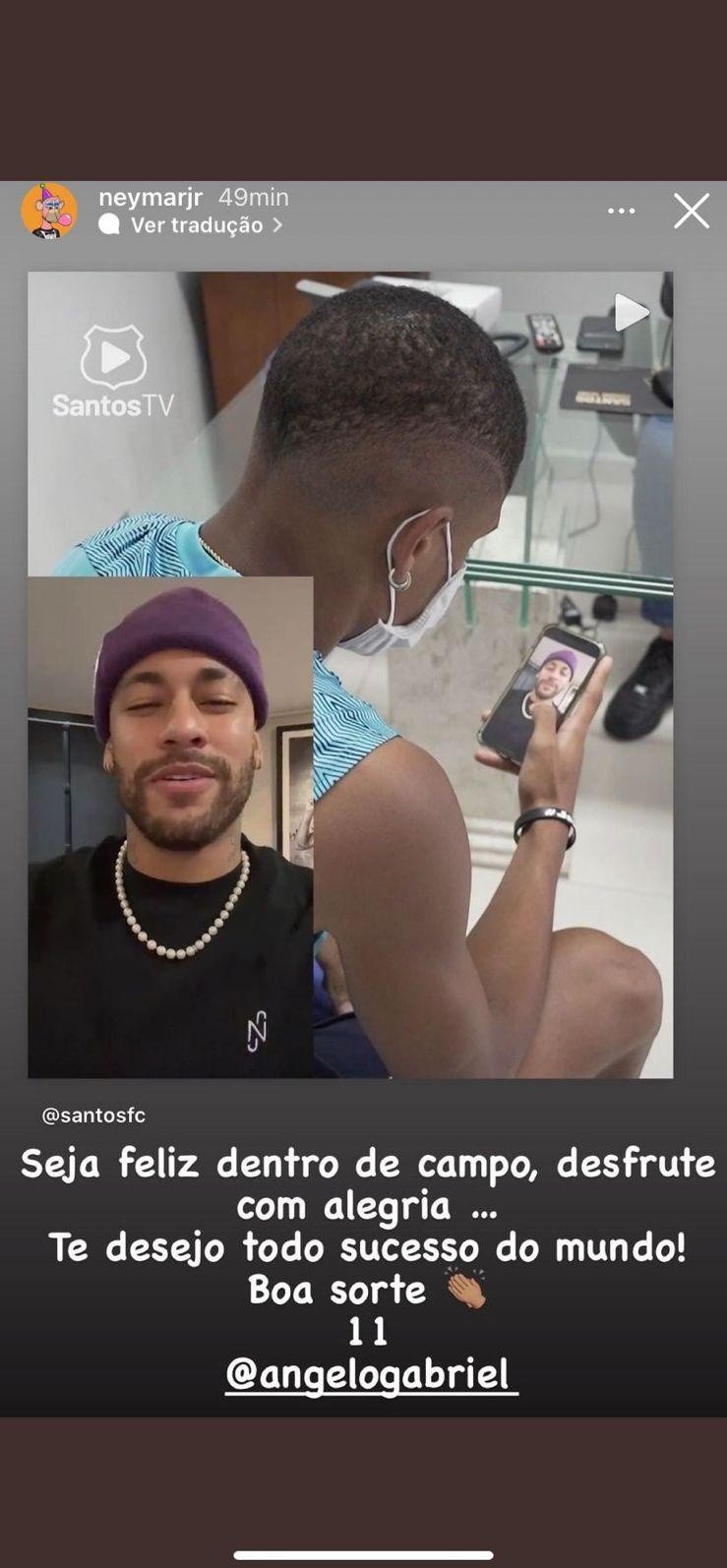Tap Ver tradução to translate the story
The width and height of the screenshot is (727, 1568).
coord(197,225)
